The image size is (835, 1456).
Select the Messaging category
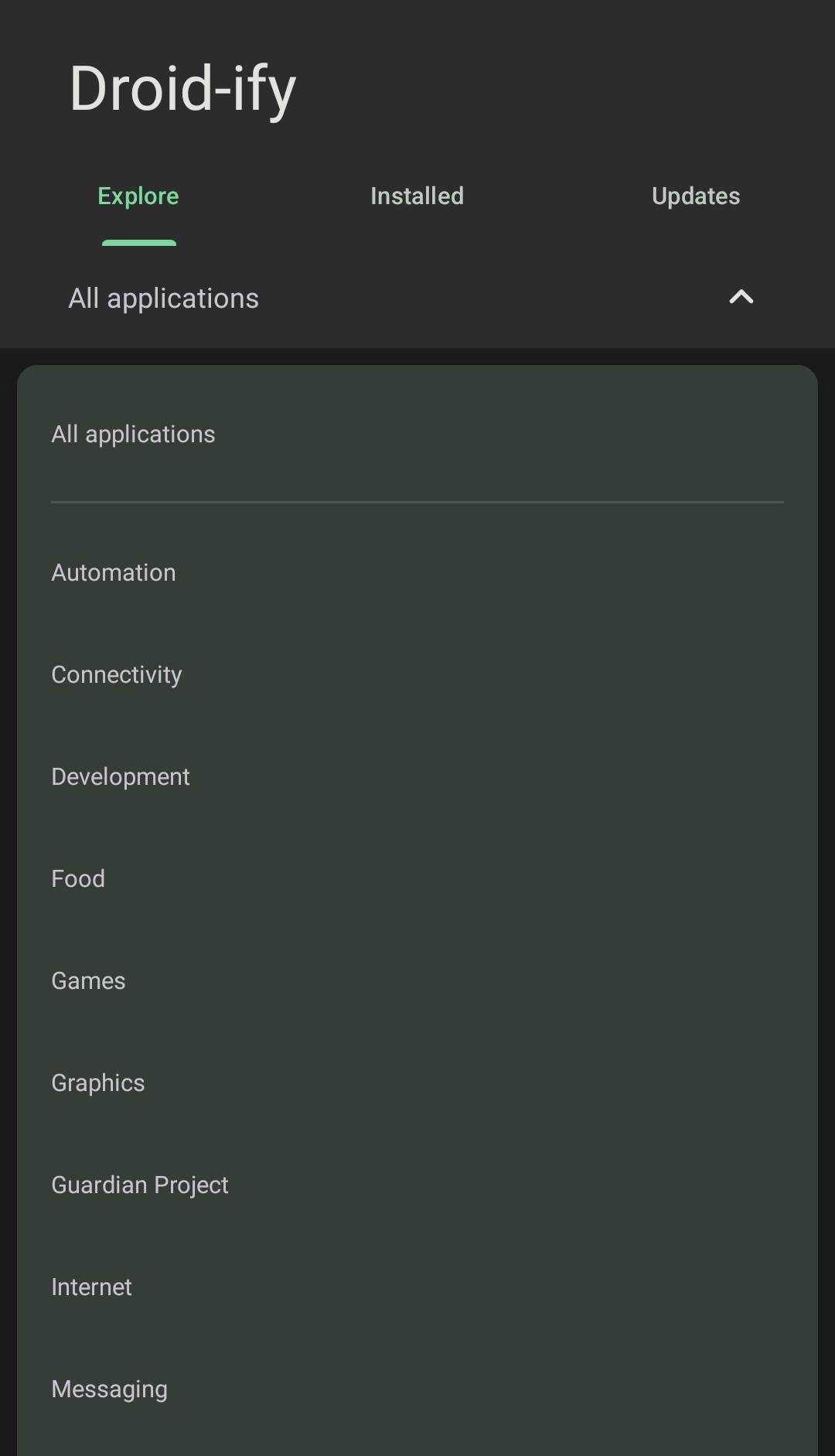(x=108, y=1389)
